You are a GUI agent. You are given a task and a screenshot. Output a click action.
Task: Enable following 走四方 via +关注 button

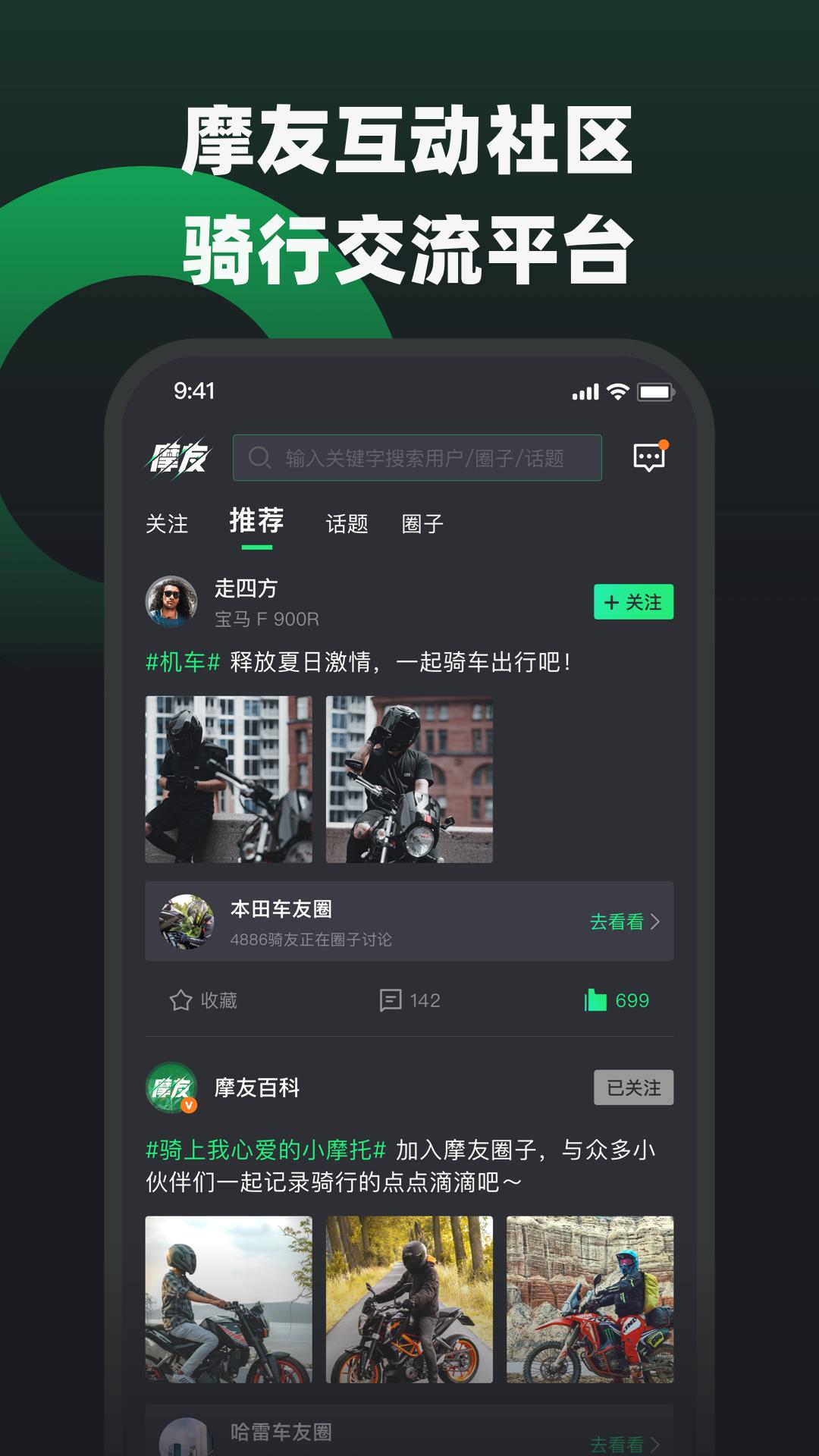[634, 601]
